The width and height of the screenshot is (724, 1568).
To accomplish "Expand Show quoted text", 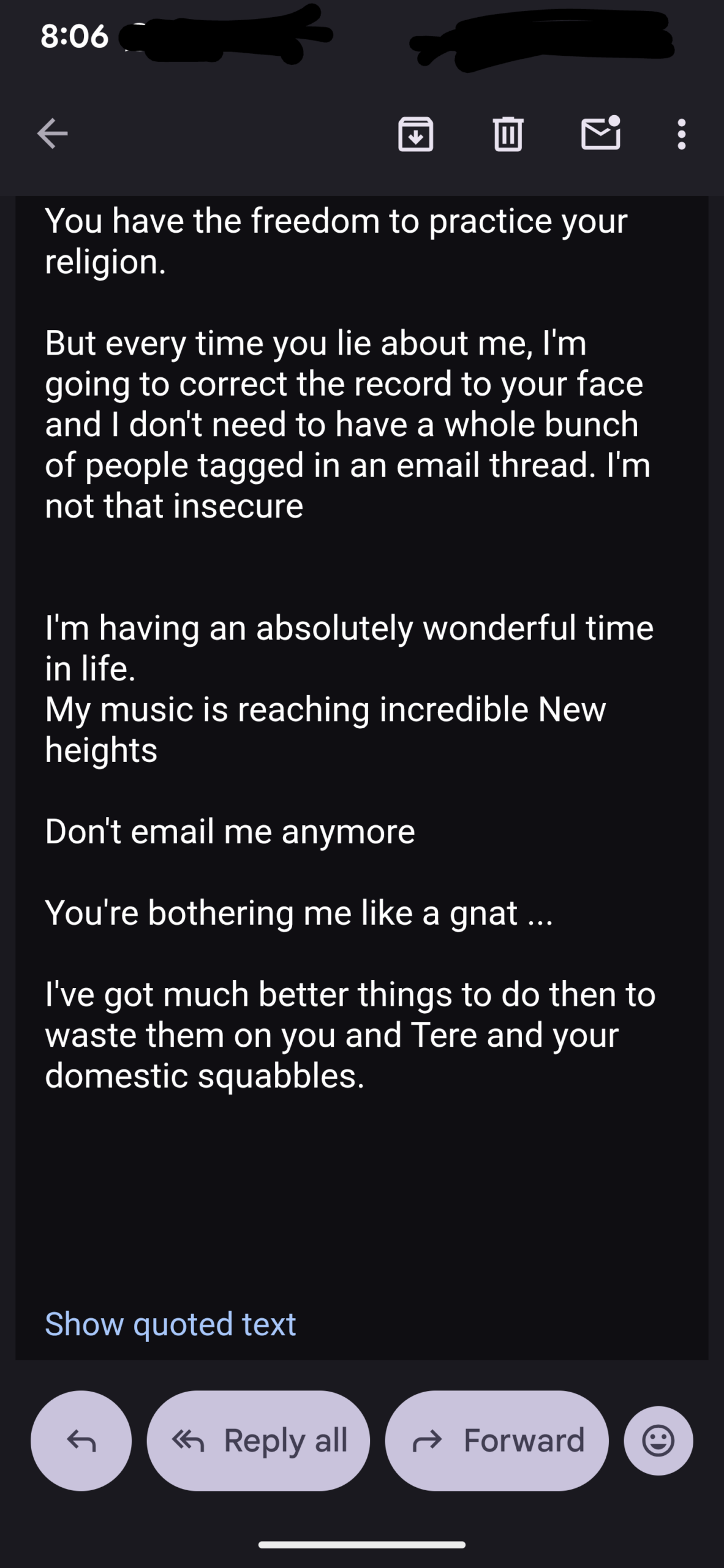I will click(x=170, y=1324).
